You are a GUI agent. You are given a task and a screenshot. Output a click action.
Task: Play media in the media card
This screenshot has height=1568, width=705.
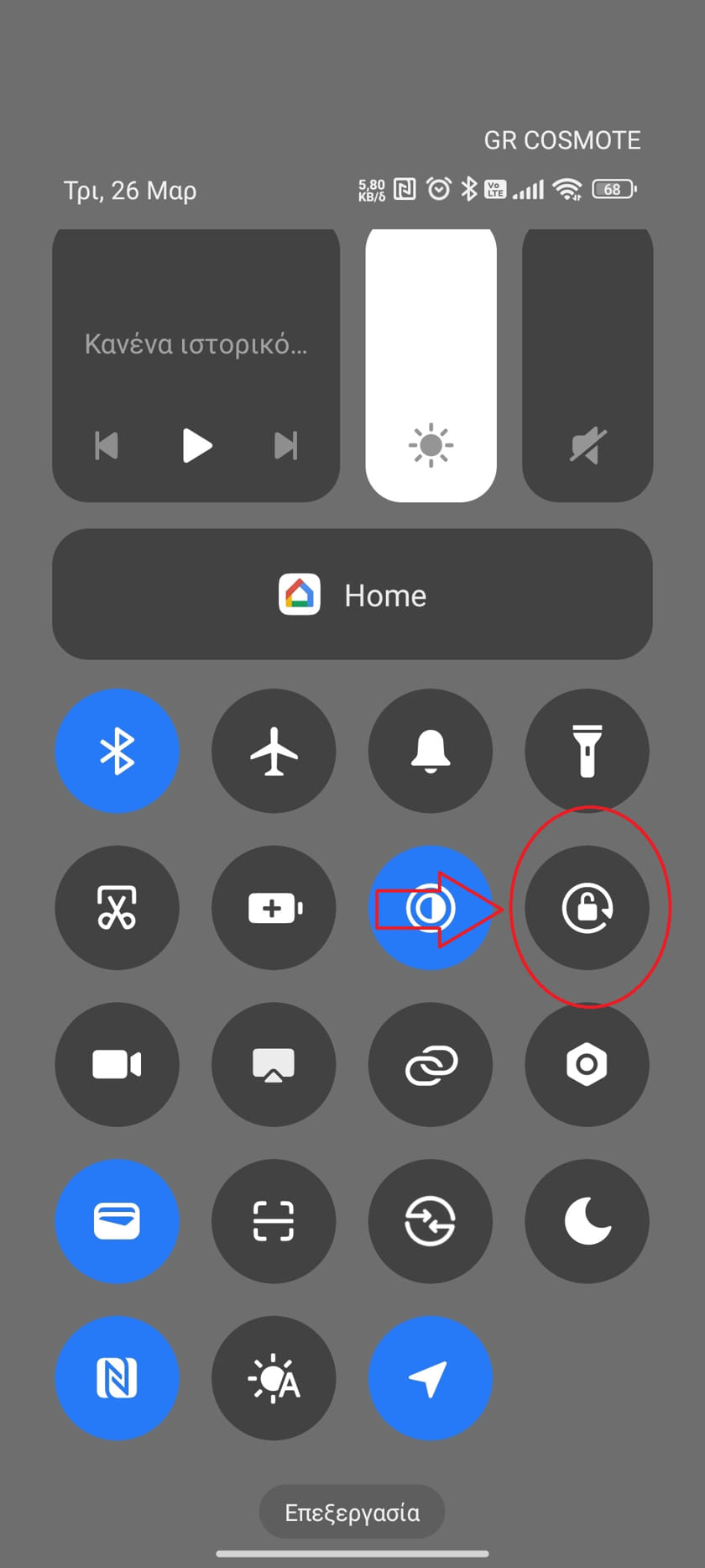196,445
